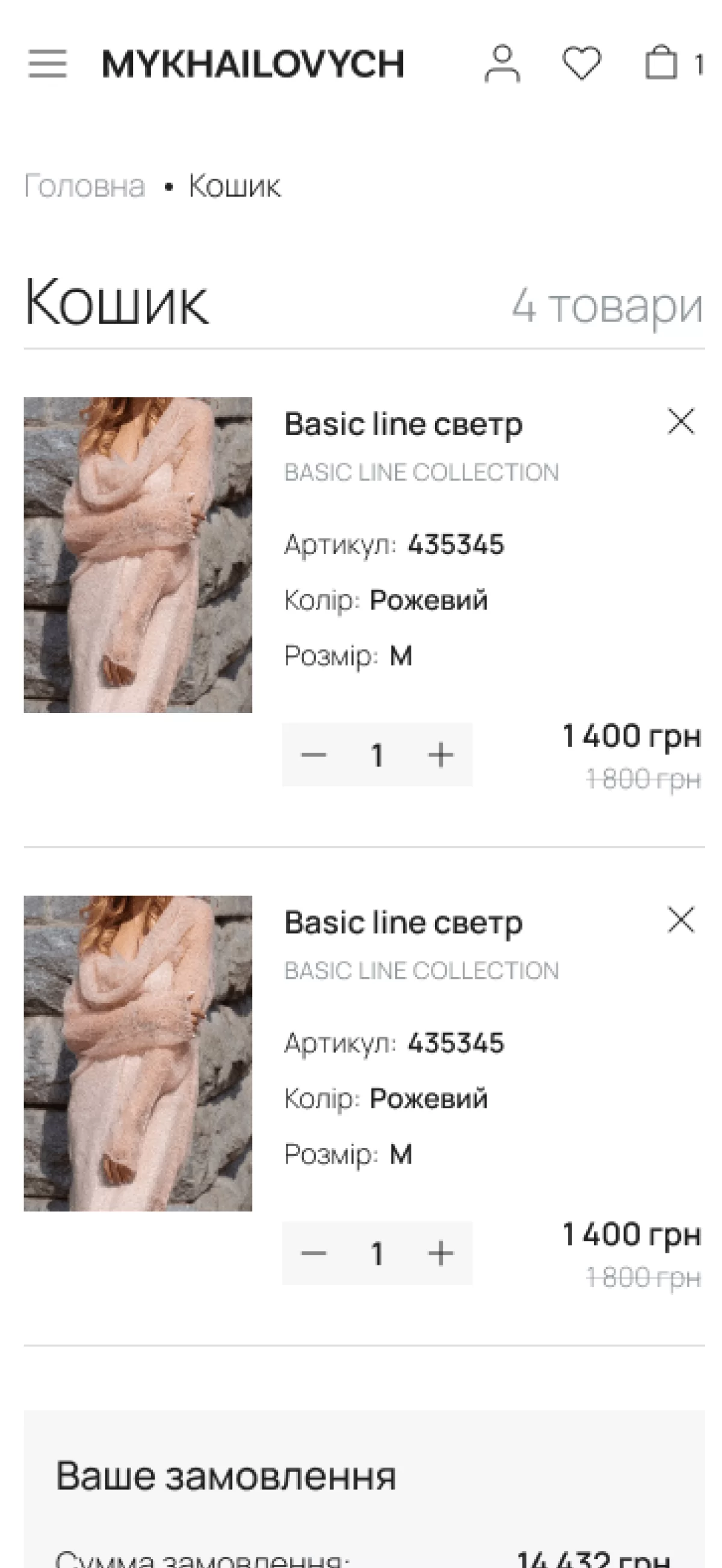Remove the first Basic line светр item
The width and height of the screenshot is (722, 1568).
coord(680,421)
